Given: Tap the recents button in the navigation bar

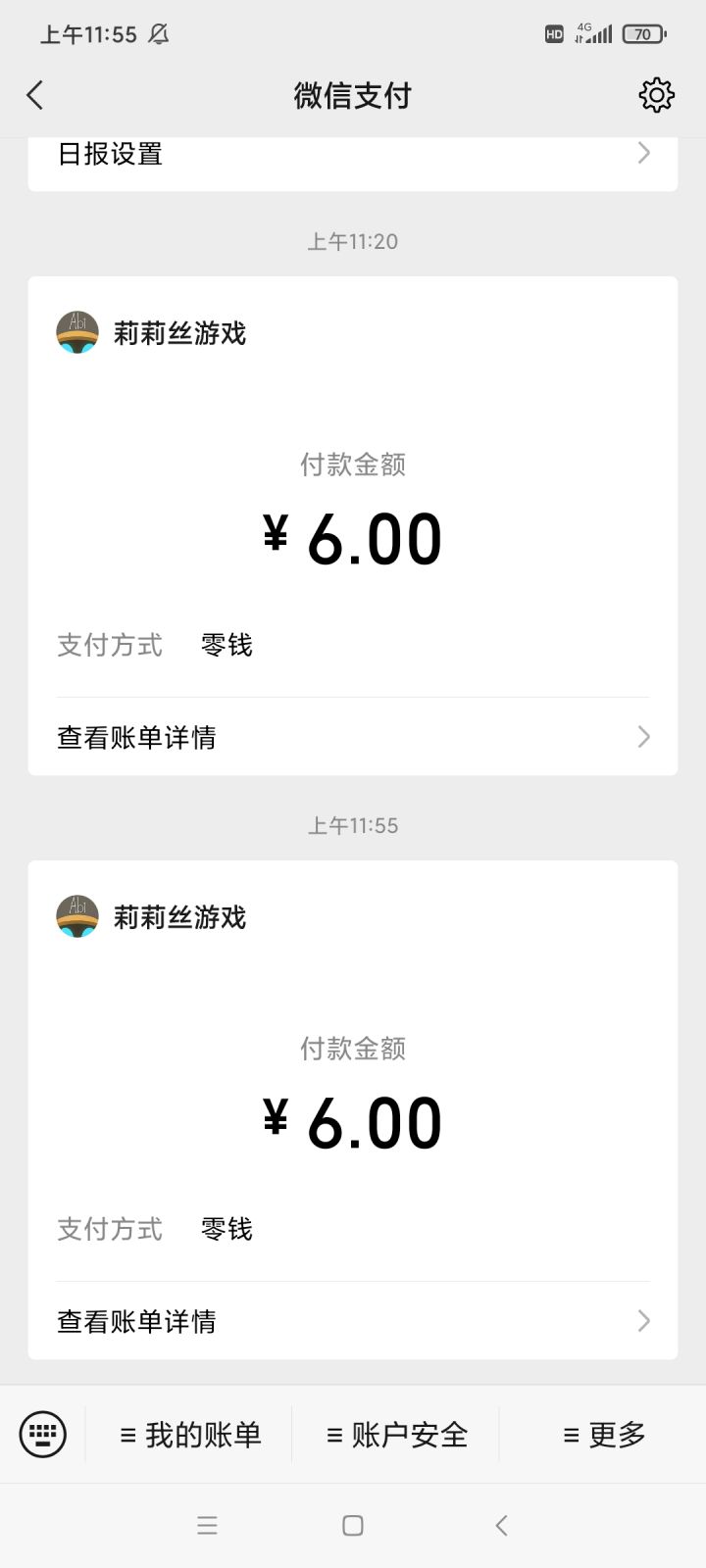Looking at the screenshot, I should pyautogui.click(x=207, y=1525).
